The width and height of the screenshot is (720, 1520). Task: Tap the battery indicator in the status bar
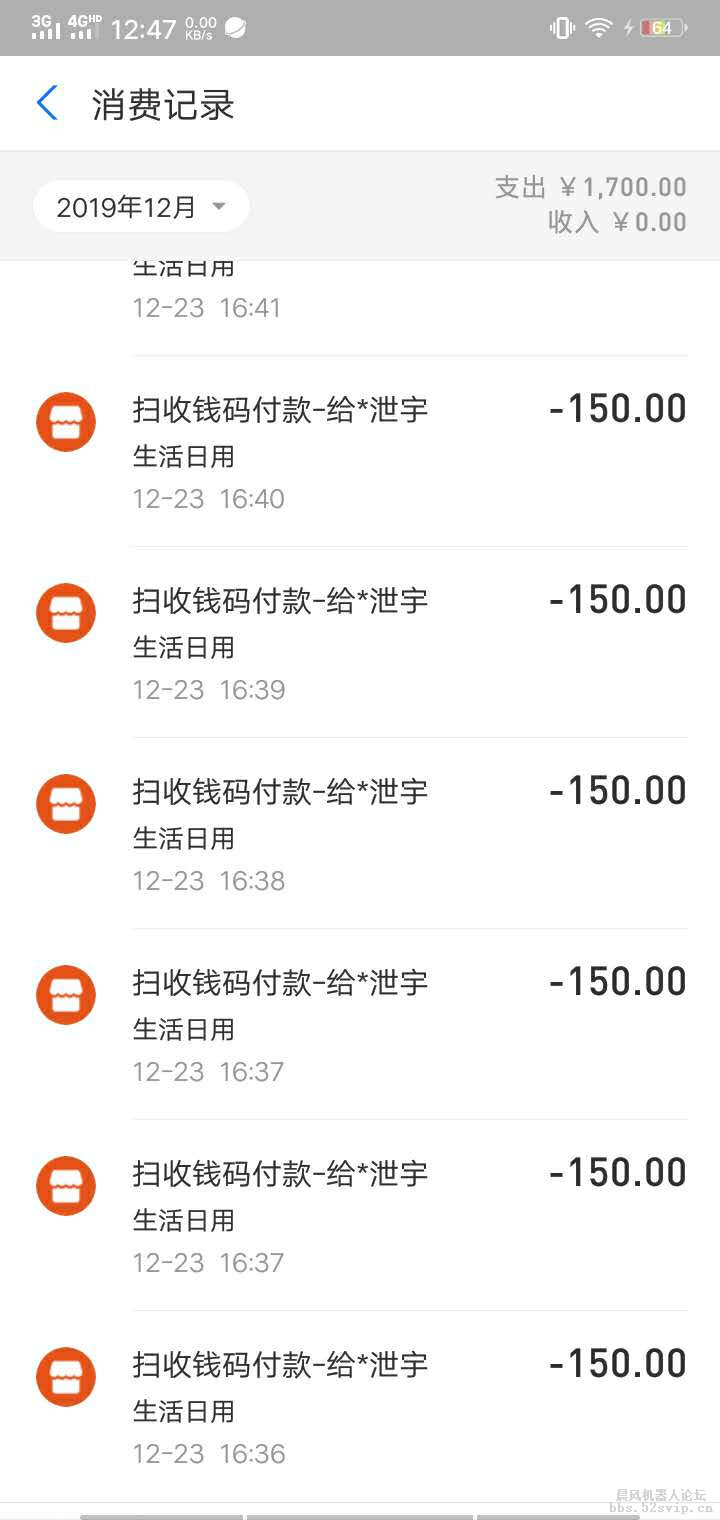point(662,28)
